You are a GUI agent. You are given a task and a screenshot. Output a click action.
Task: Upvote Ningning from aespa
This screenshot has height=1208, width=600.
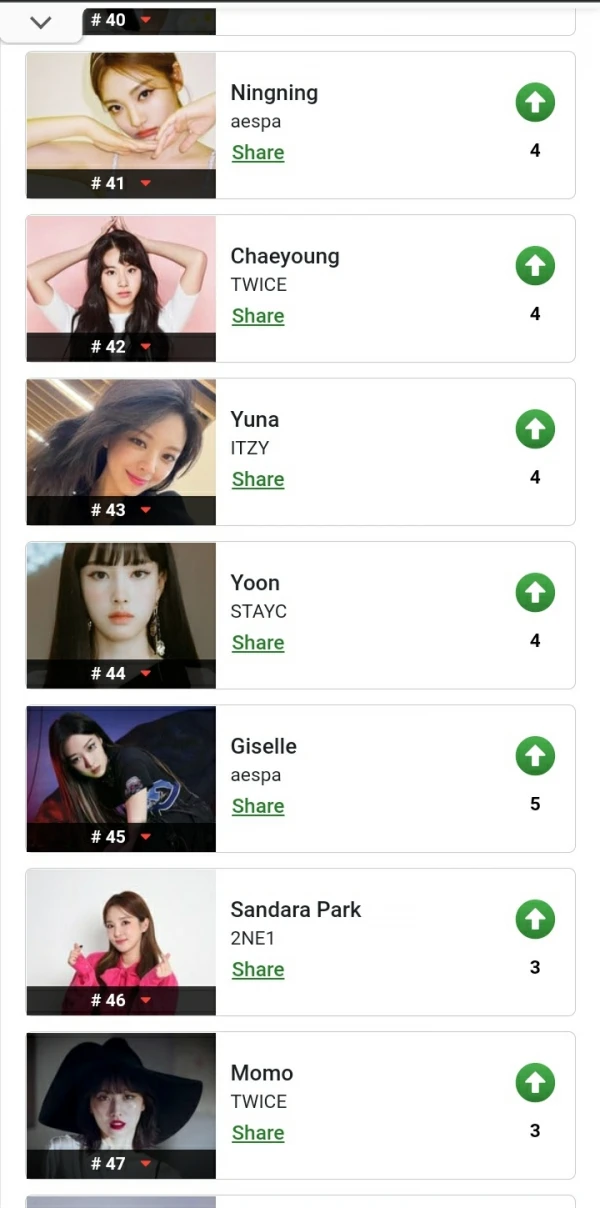point(535,103)
